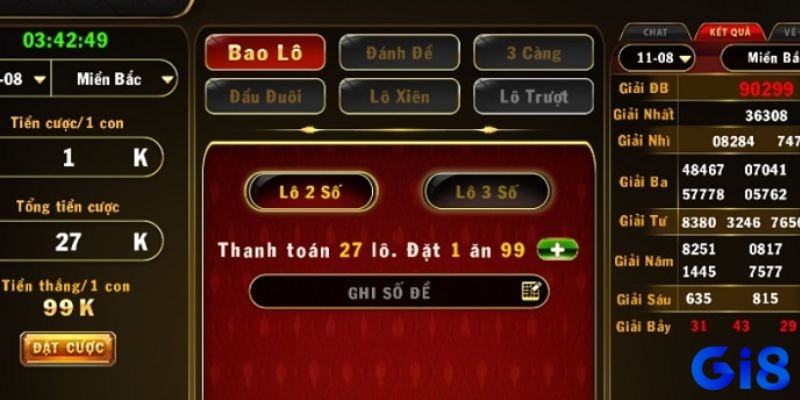This screenshot has height=400, width=800.
Task: Select Lô 3 Số mode
Action: [487, 191]
